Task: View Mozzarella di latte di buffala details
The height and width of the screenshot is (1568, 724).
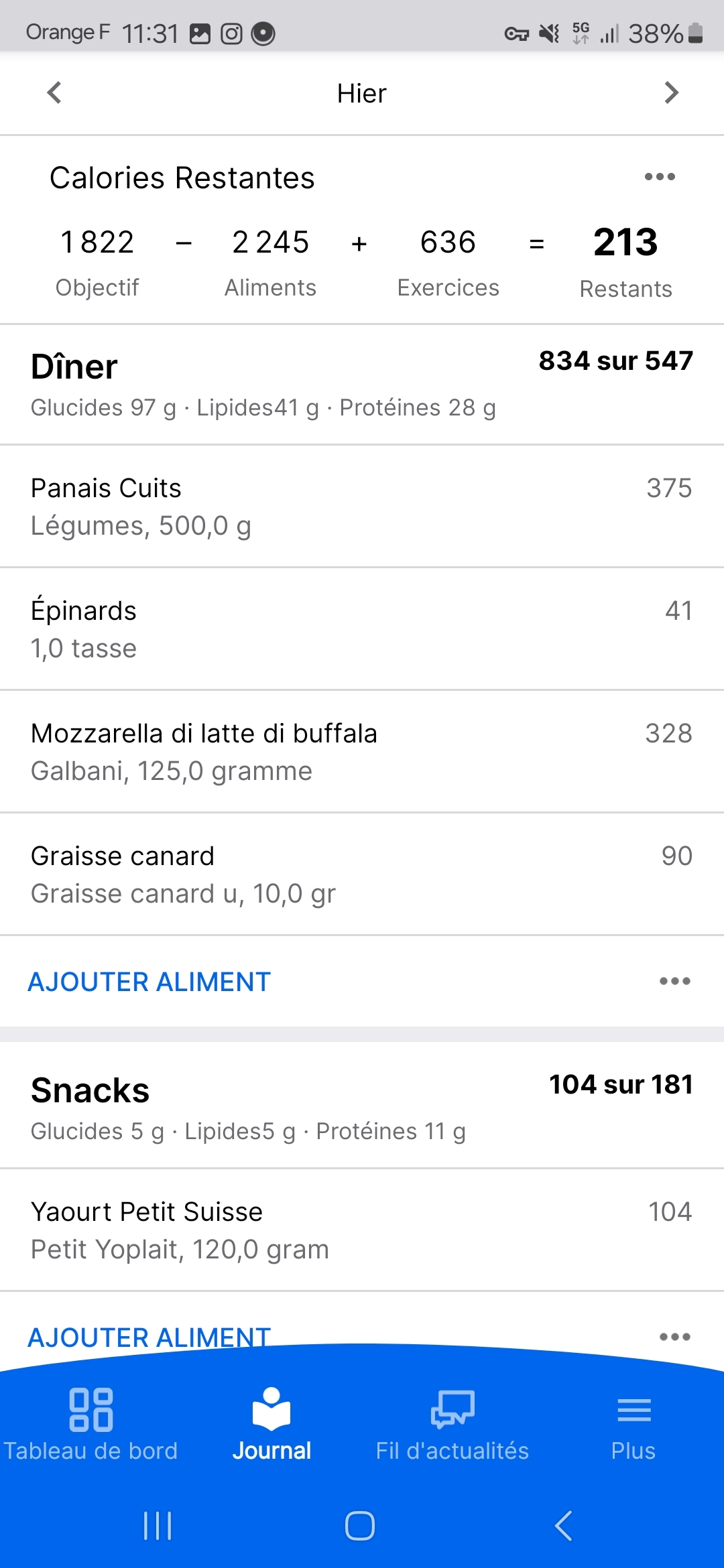Action: pos(362,752)
